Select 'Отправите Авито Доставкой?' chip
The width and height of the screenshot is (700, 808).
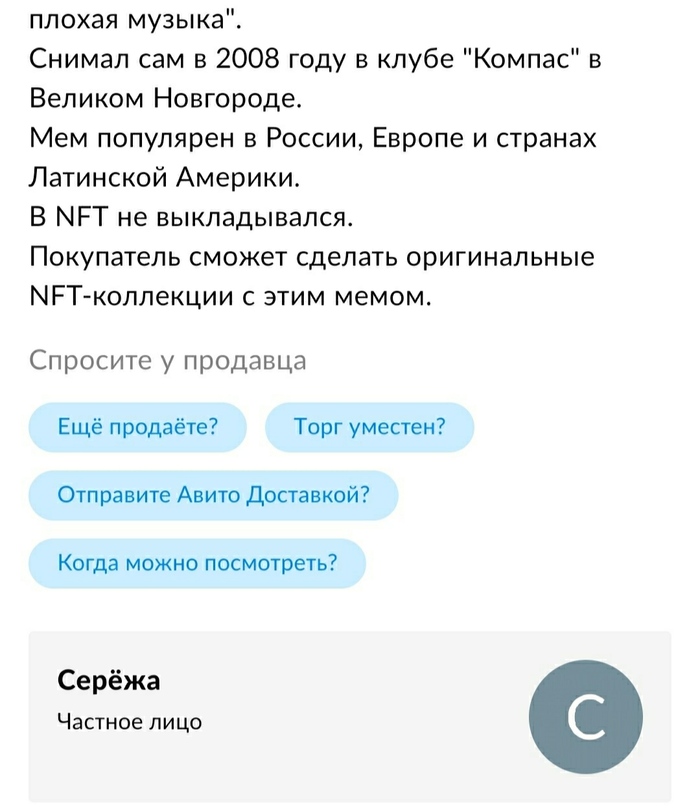(x=213, y=495)
